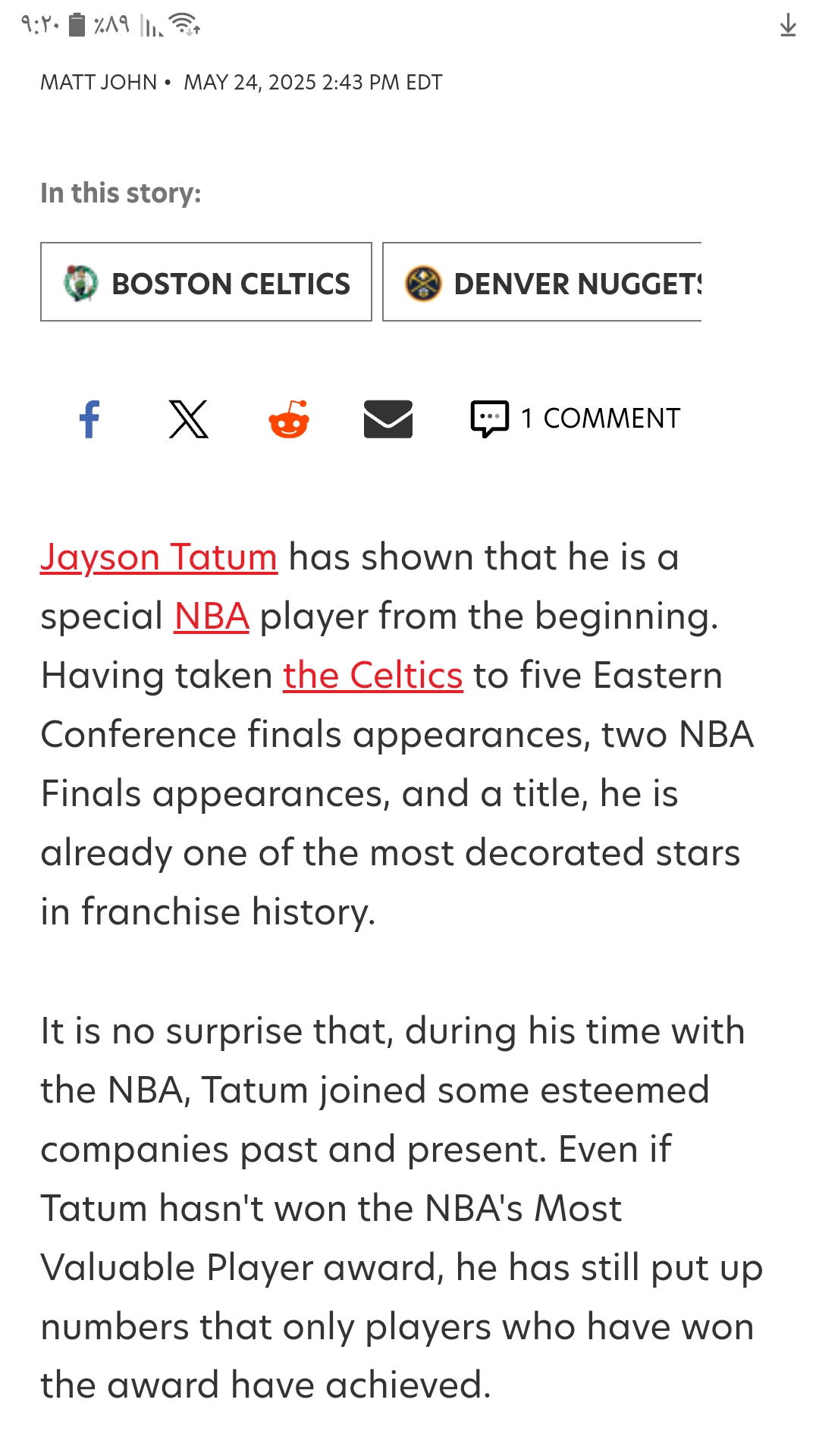Screen dimensions: 819x1456
Task: Open the Celtics link in the paragraph
Action: point(373,676)
